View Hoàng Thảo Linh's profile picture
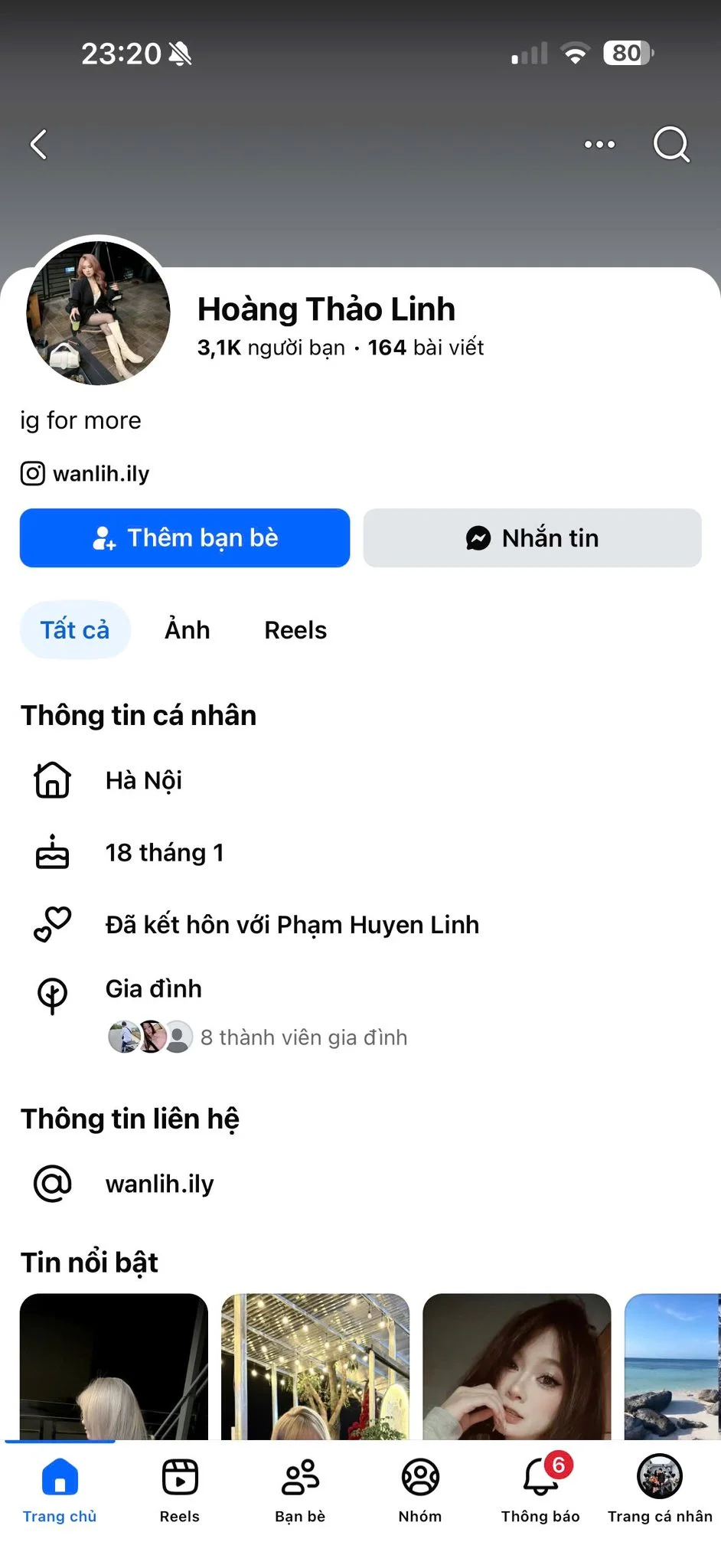Screen dimensions: 721x1568 pos(98,312)
